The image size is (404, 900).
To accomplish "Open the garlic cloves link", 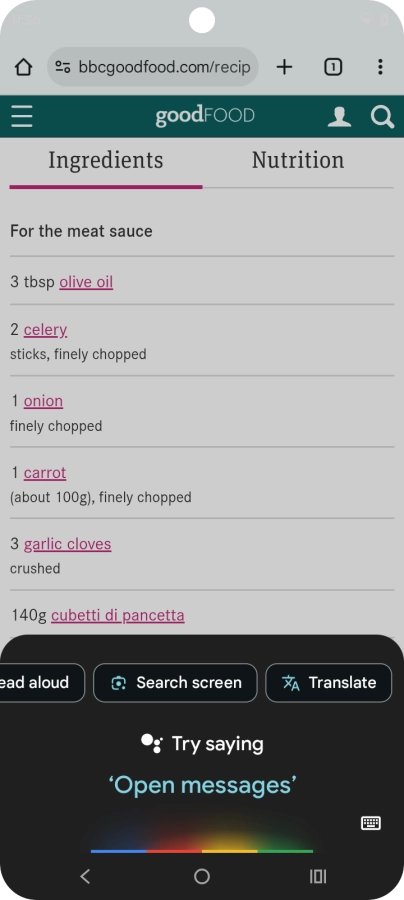I will coord(67,544).
